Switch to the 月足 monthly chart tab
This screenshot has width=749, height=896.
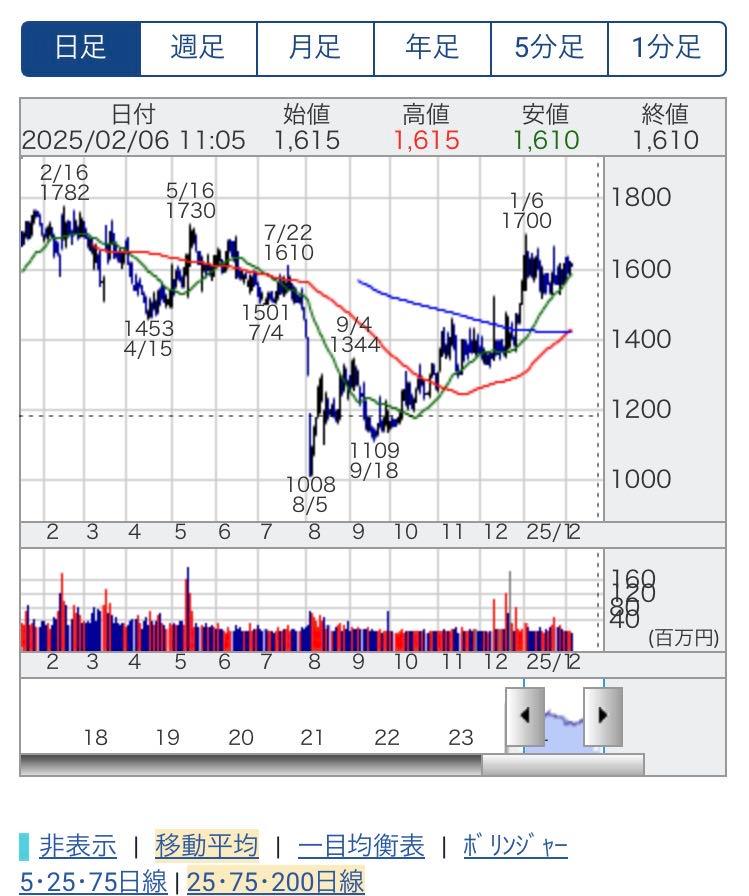coord(315,47)
